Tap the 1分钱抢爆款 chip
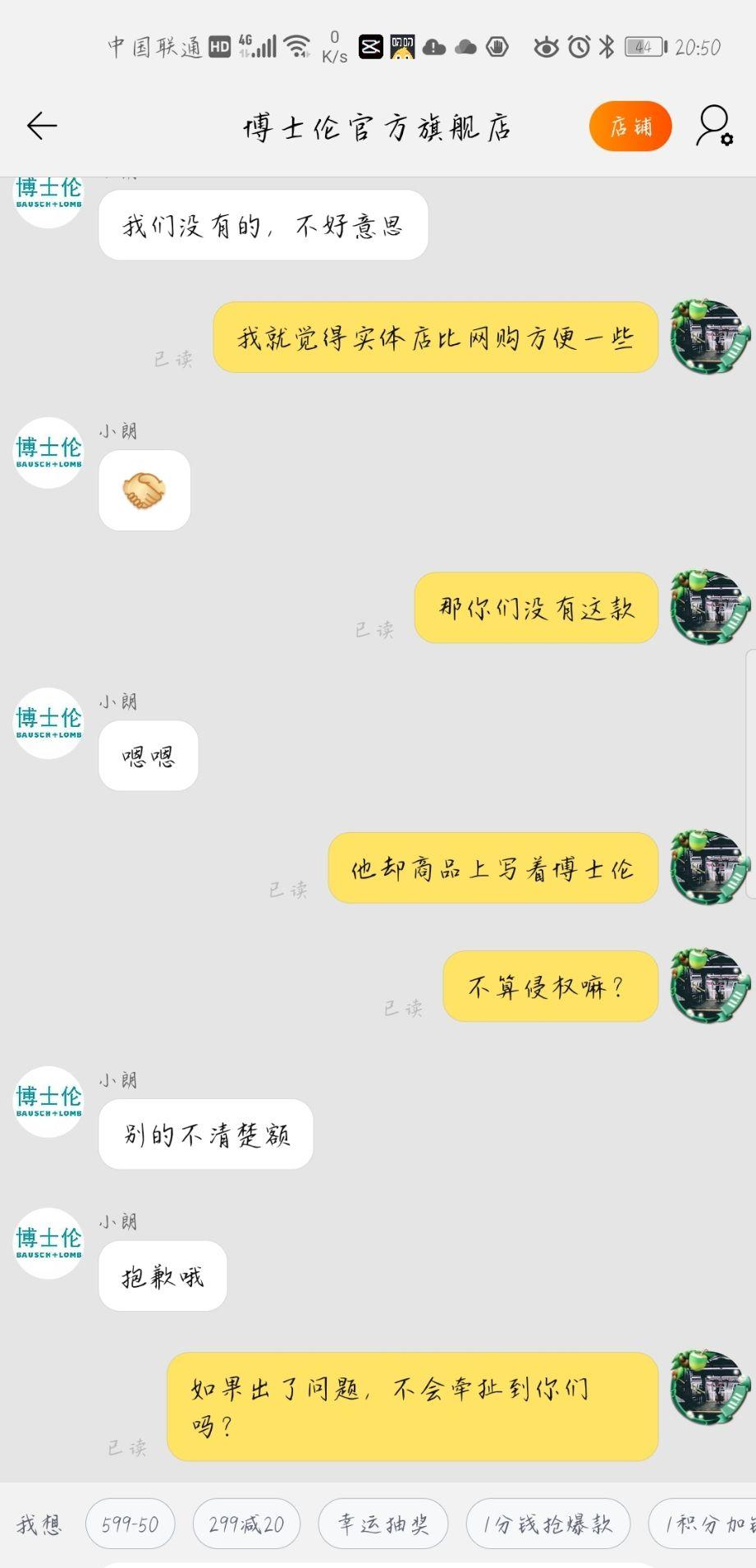This screenshot has width=756, height=1568. (x=548, y=1524)
